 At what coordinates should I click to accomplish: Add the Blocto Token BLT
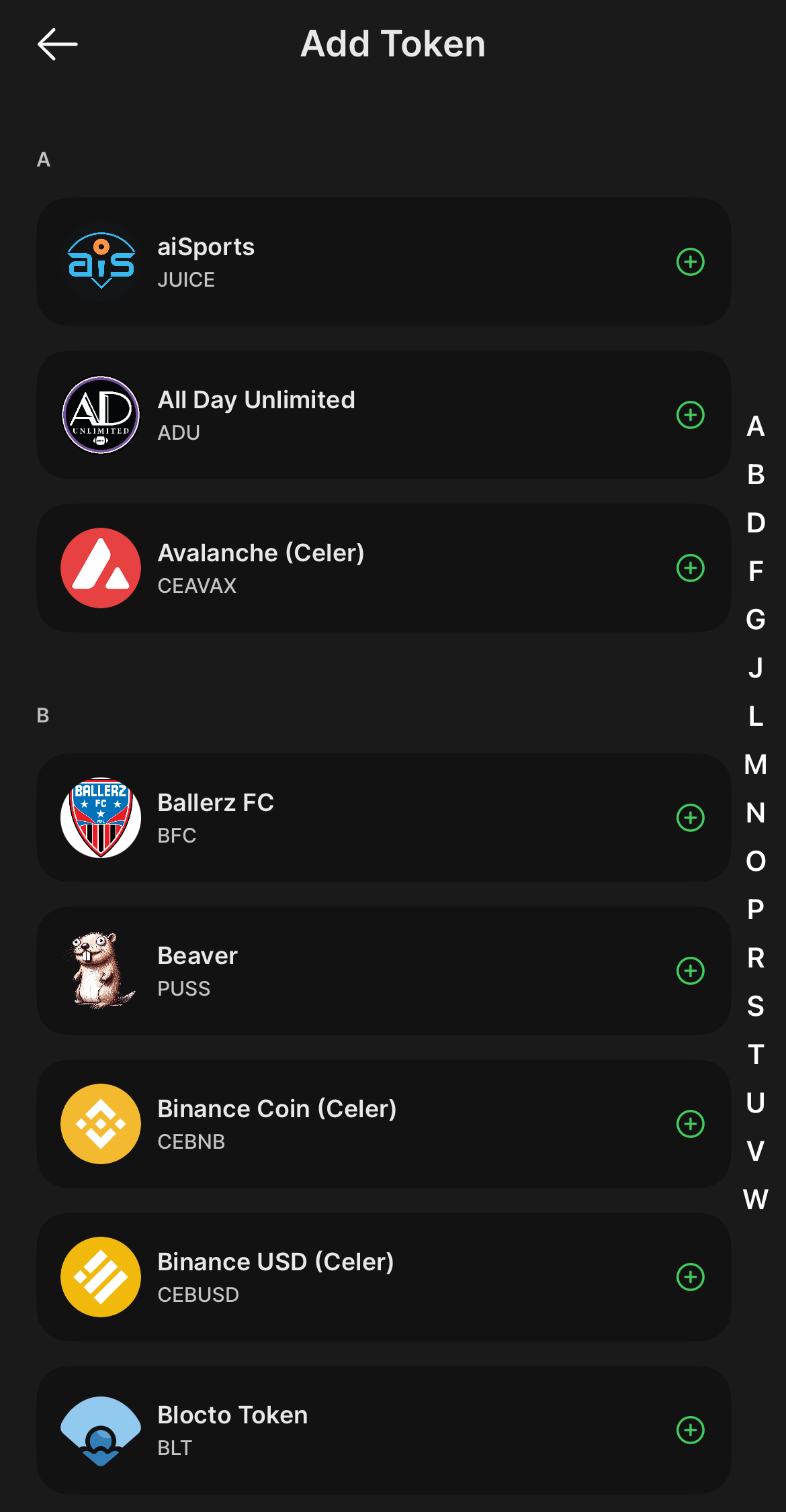pos(690,1430)
